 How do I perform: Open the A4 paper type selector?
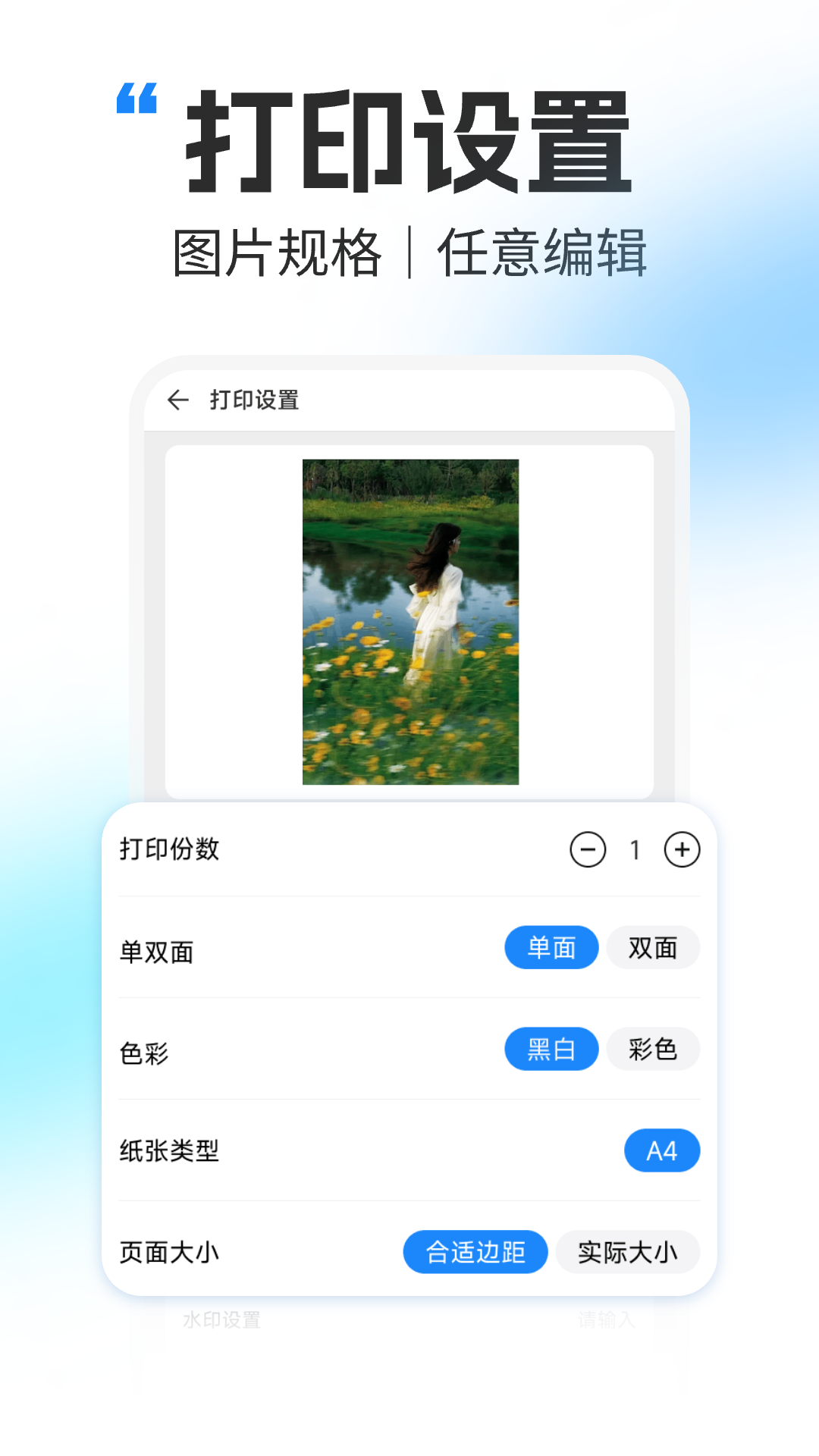tap(661, 1150)
